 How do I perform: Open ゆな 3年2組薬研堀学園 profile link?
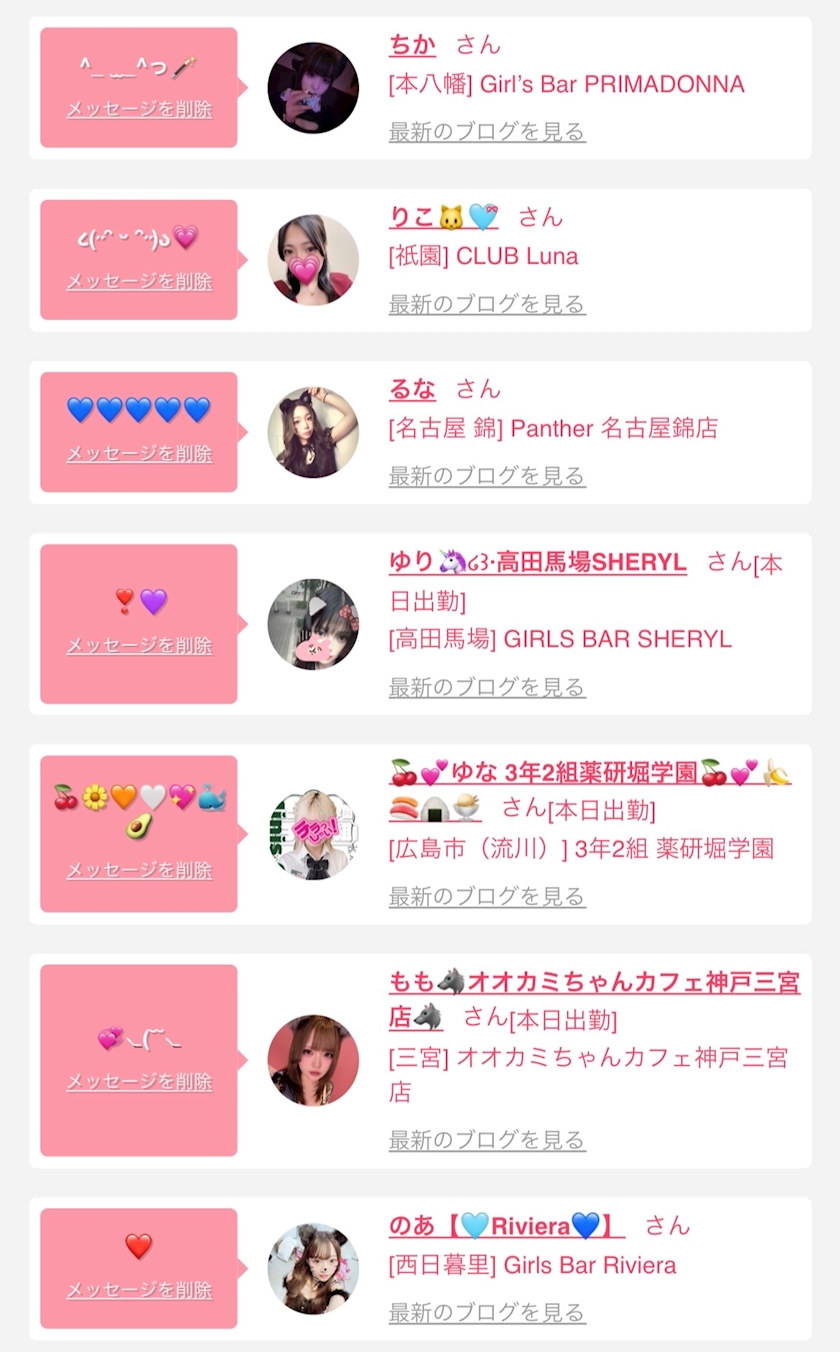(x=590, y=788)
